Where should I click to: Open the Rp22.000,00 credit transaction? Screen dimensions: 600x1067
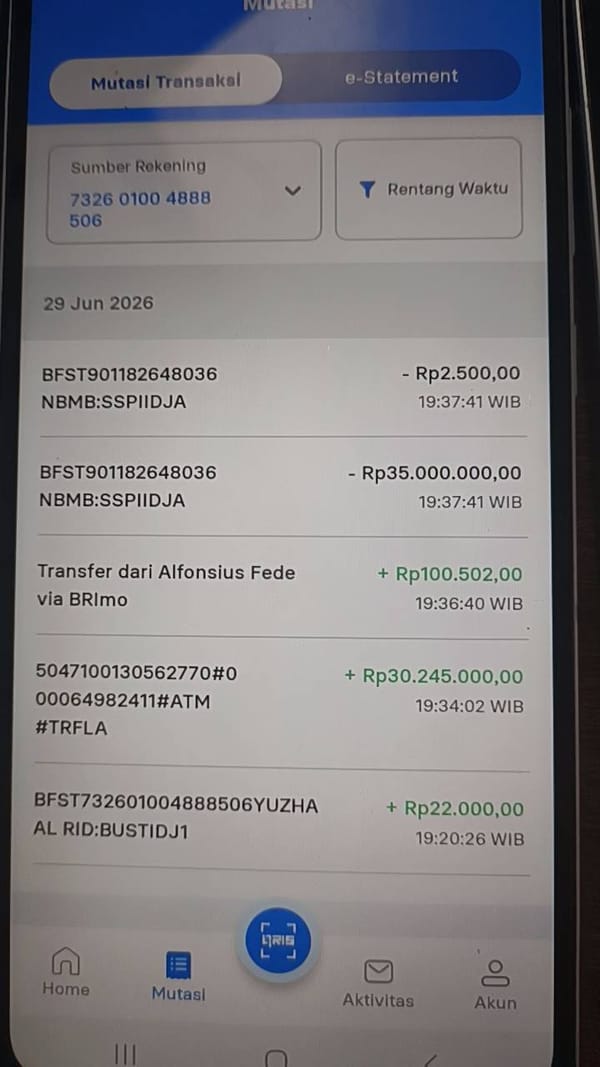(280, 821)
